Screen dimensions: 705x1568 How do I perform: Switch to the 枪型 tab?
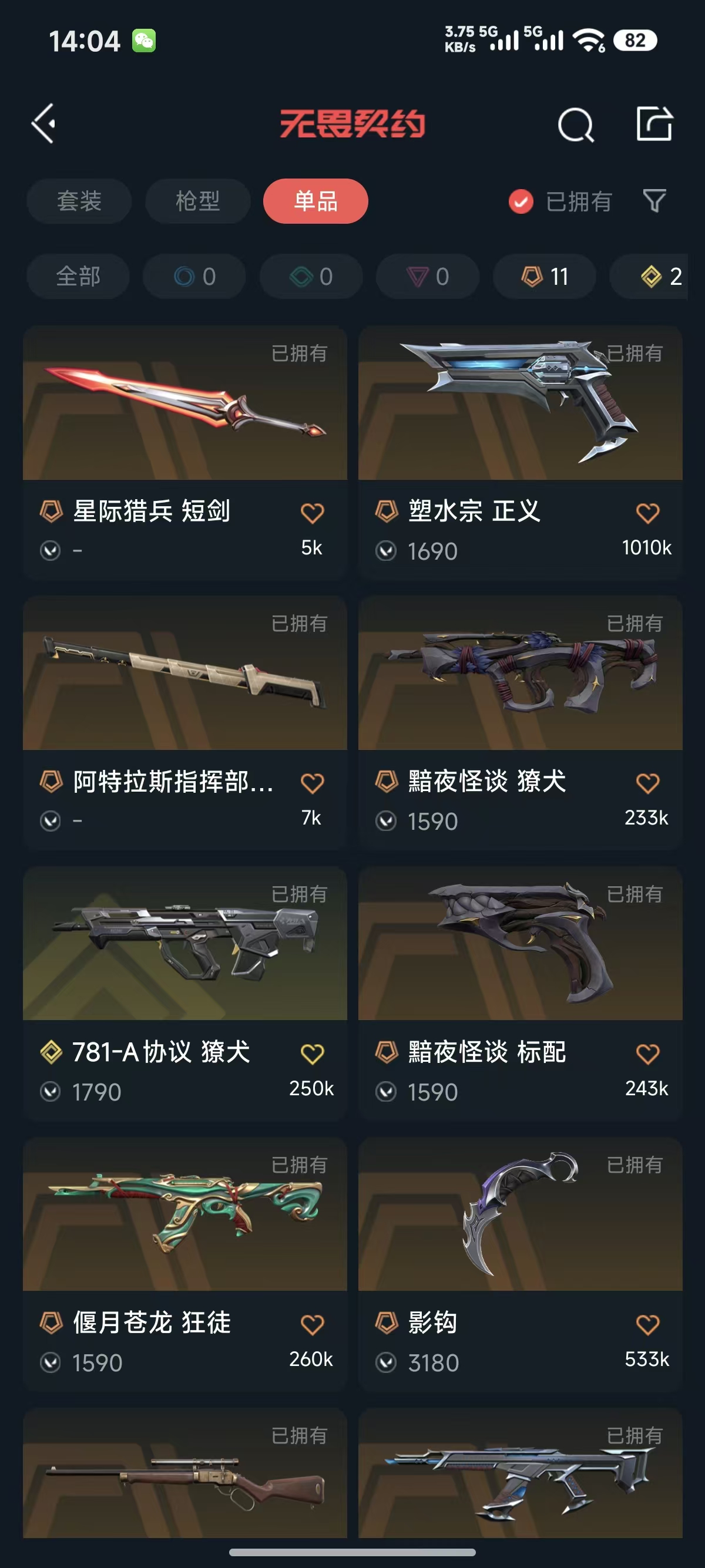[x=197, y=201]
